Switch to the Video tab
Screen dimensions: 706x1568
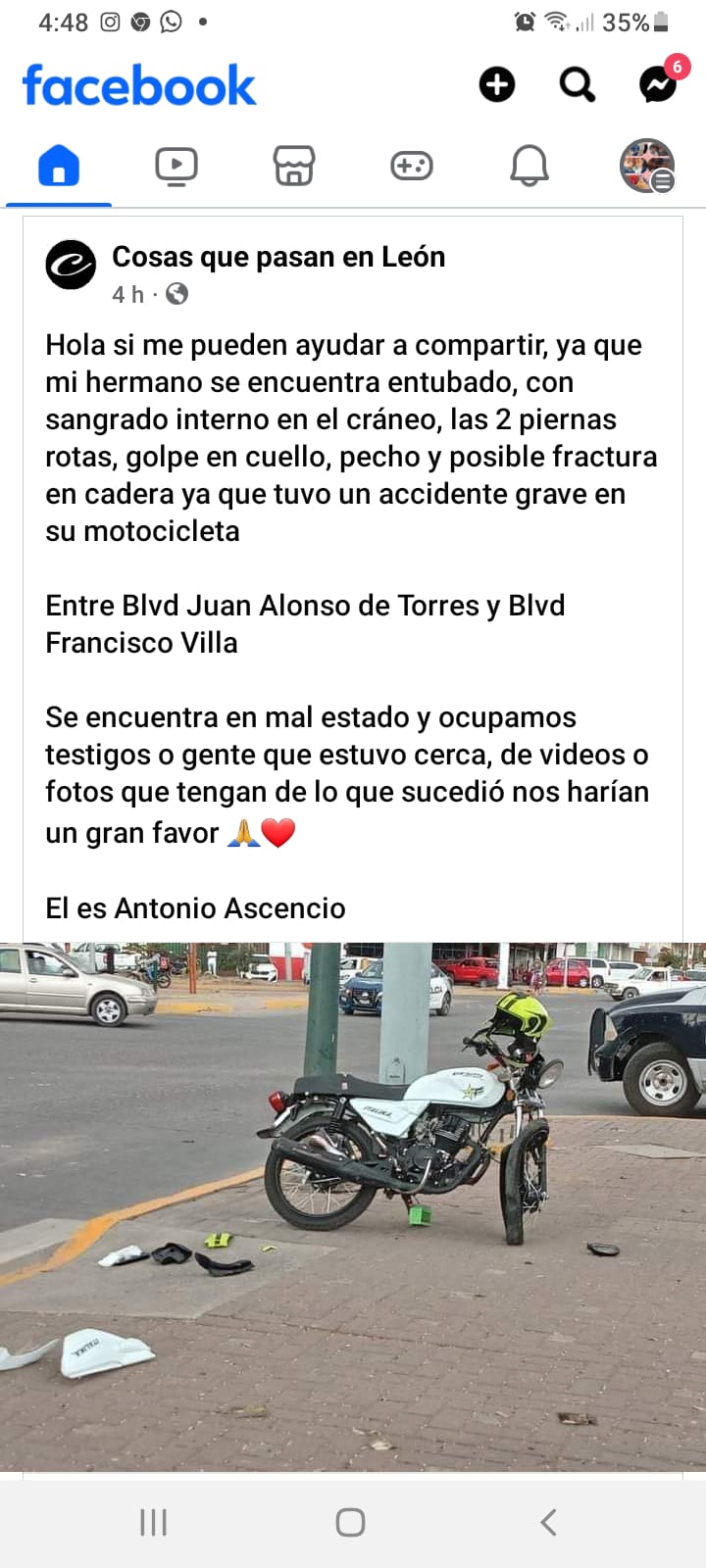coord(176,166)
